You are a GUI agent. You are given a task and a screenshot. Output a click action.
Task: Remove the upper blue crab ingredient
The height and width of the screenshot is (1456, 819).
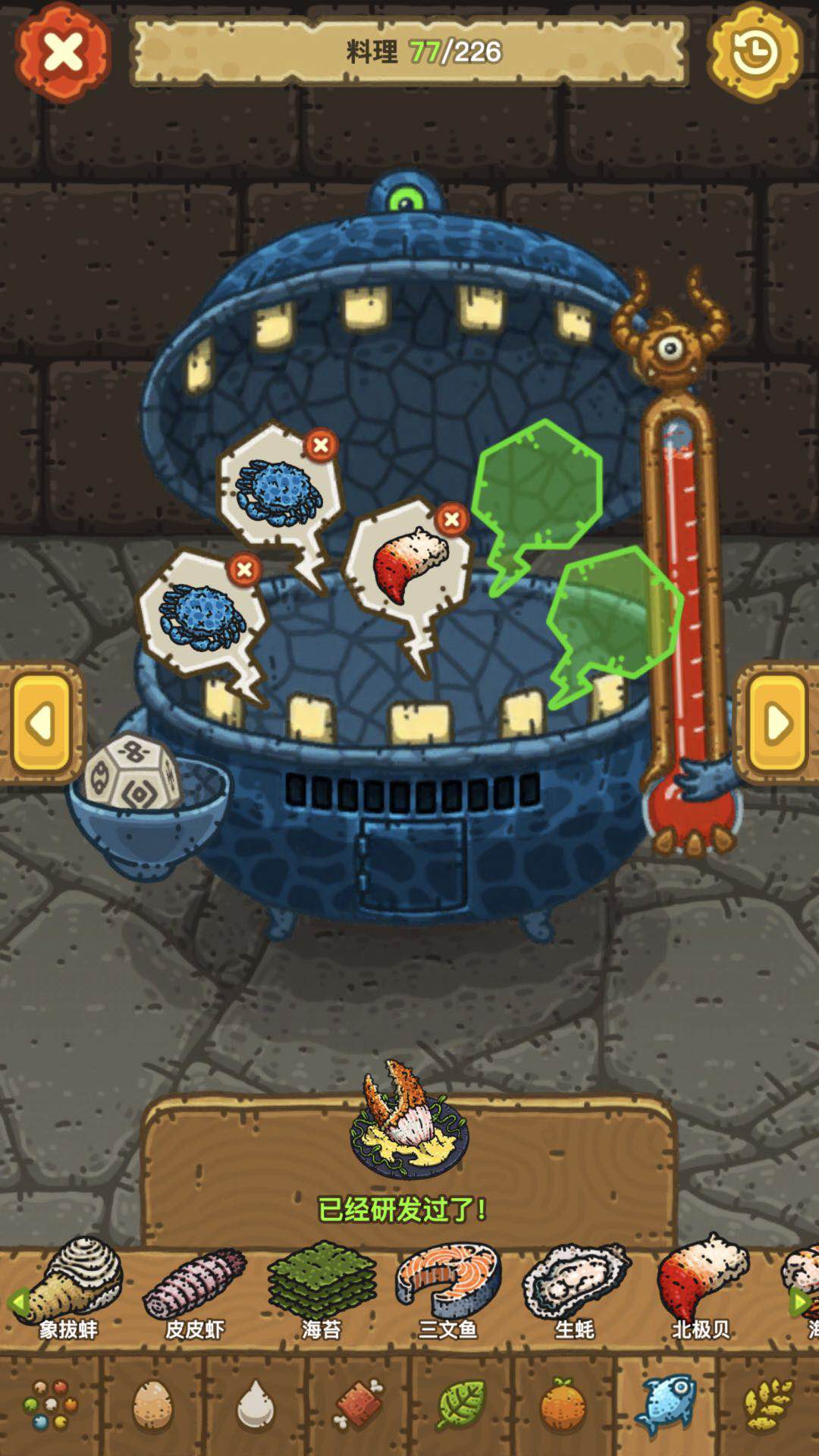(x=321, y=445)
